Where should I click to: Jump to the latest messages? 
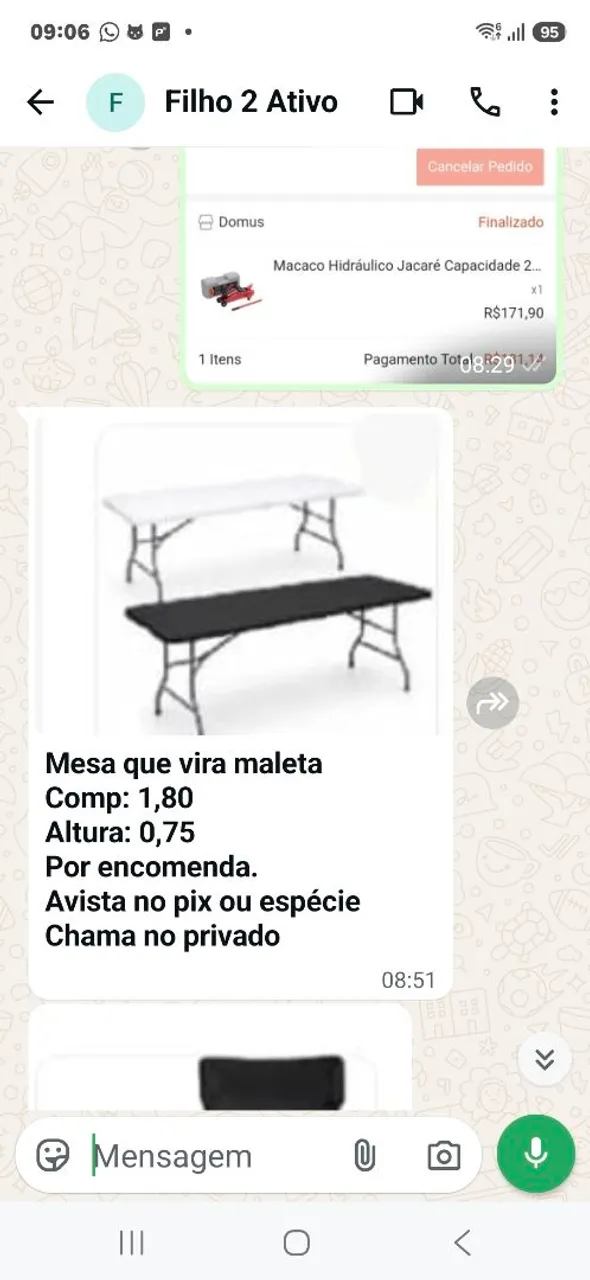point(545,1059)
